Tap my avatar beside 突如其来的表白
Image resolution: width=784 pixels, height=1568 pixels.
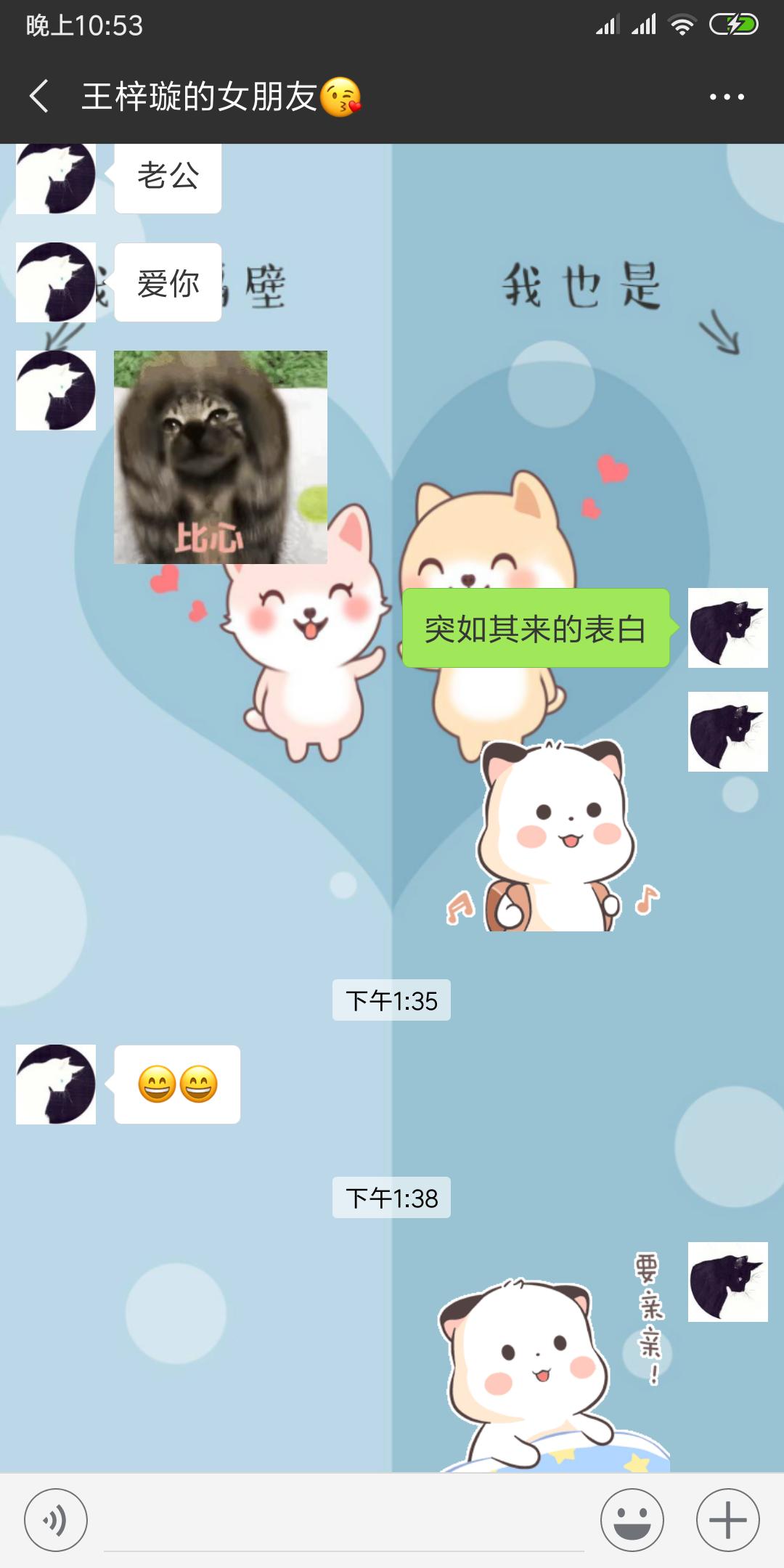point(727,628)
